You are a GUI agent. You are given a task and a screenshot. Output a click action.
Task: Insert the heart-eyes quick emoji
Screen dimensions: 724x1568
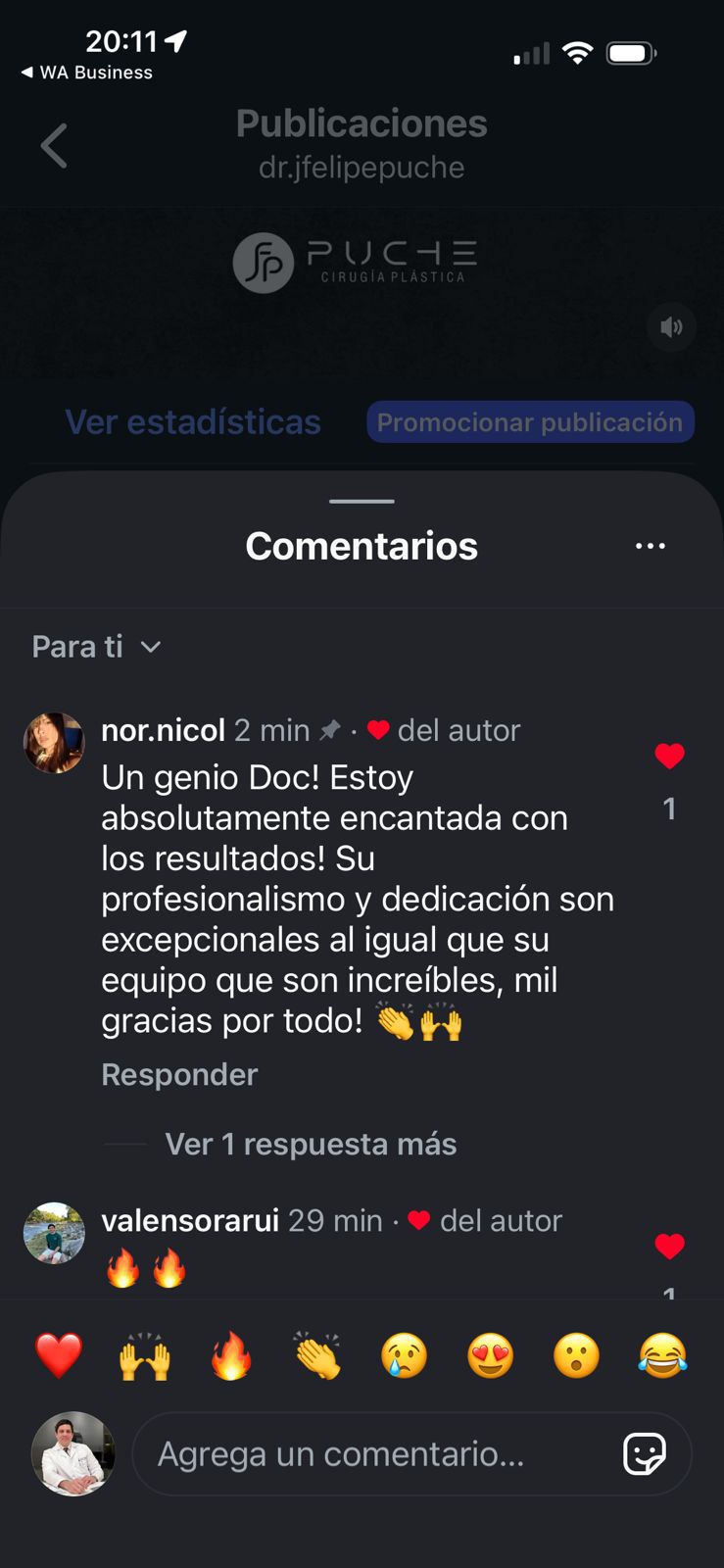point(490,1356)
